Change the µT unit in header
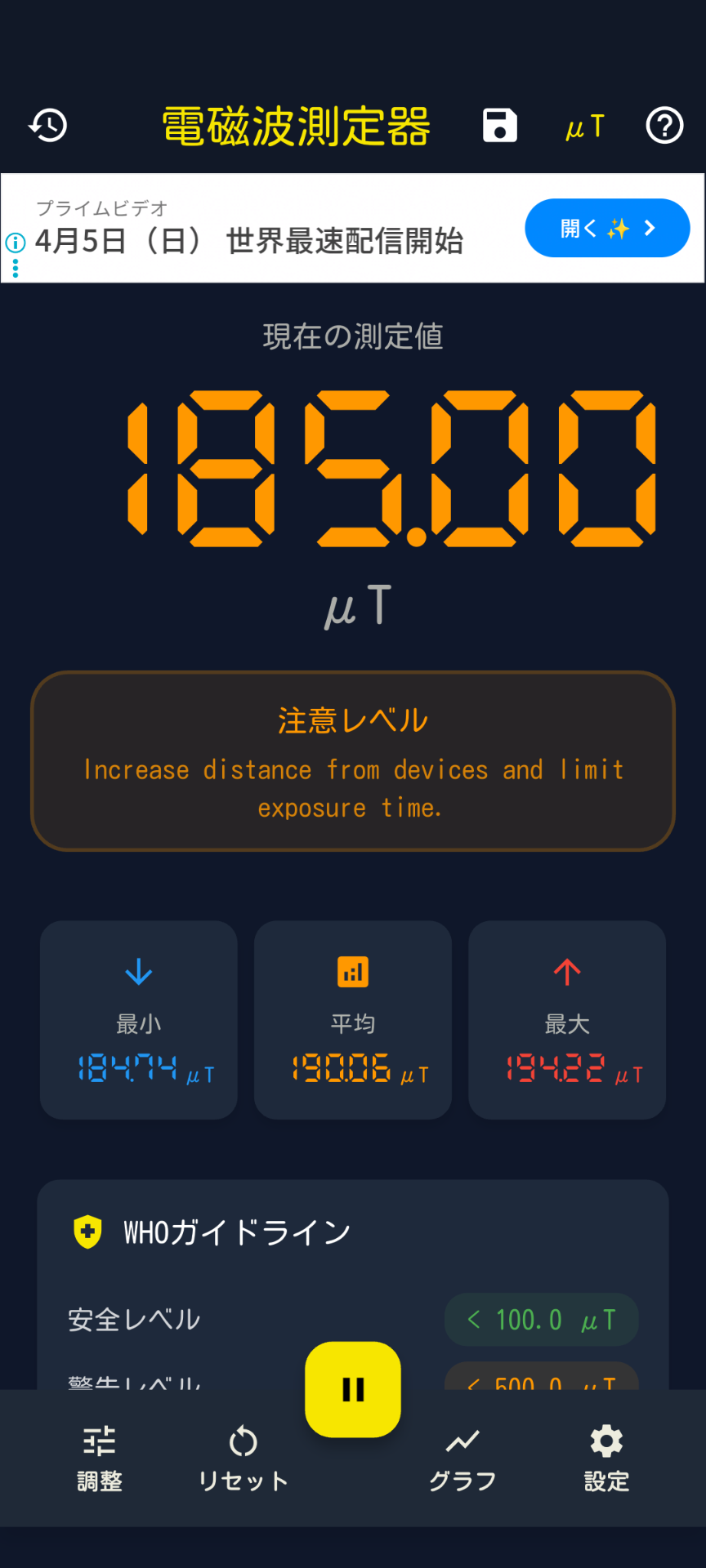The width and height of the screenshot is (706, 1568). click(x=584, y=127)
